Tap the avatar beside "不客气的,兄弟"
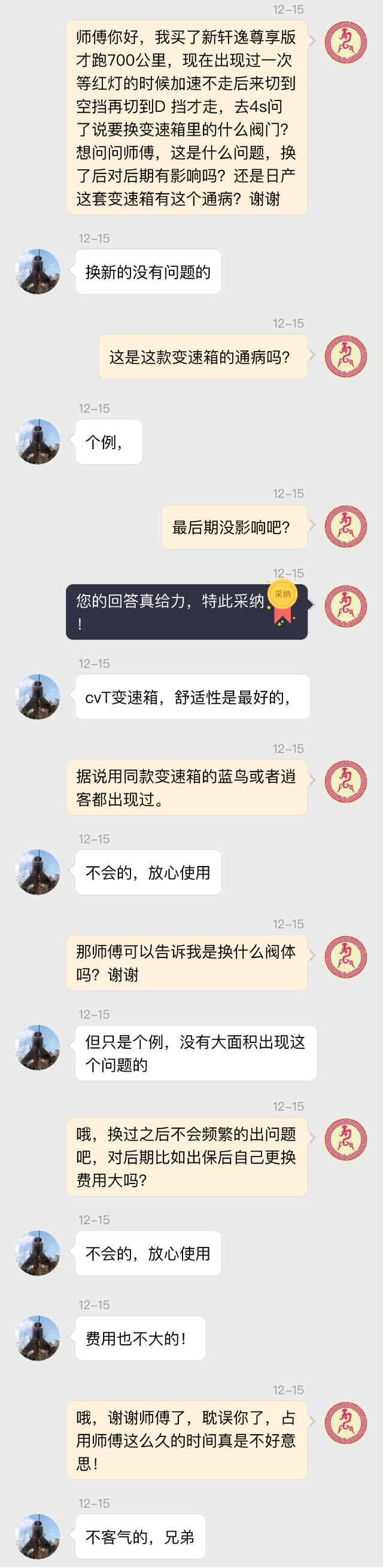Image resolution: width=383 pixels, height=1568 pixels. point(38,1536)
